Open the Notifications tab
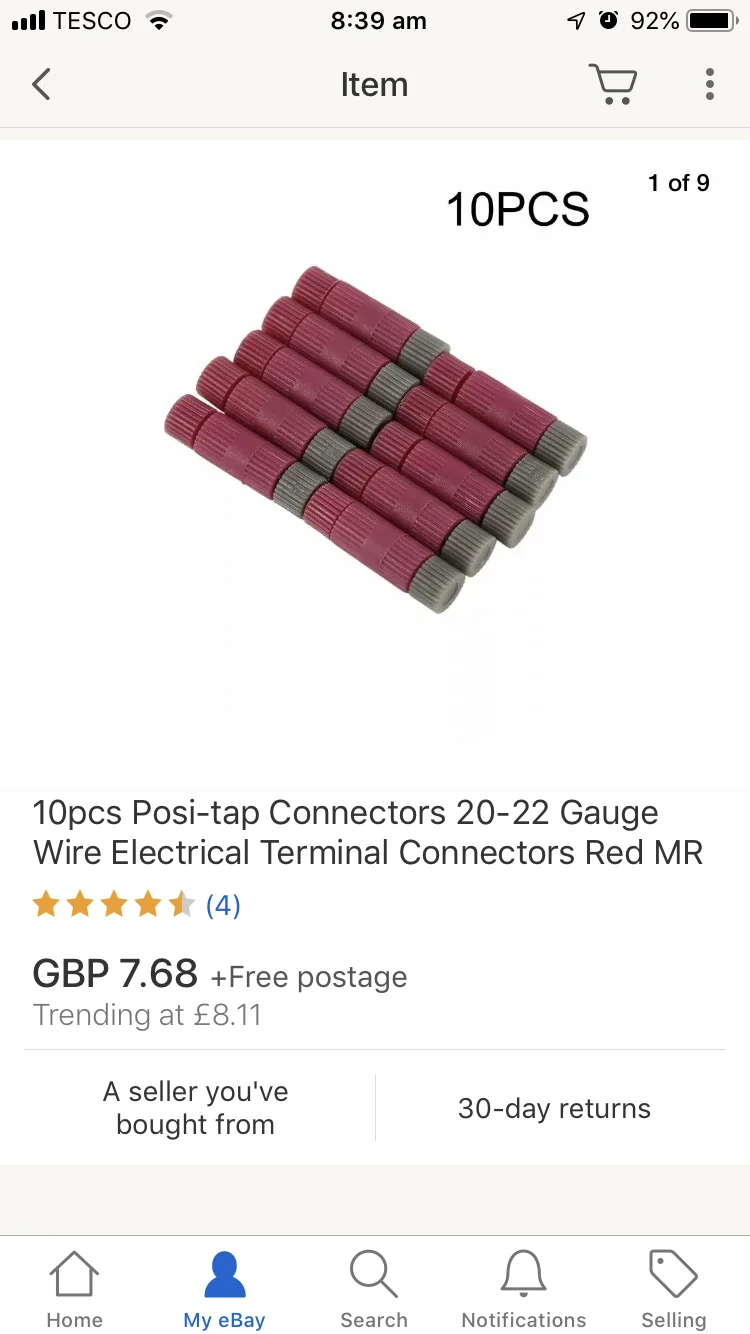This screenshot has width=750, height=1334. [524, 1289]
